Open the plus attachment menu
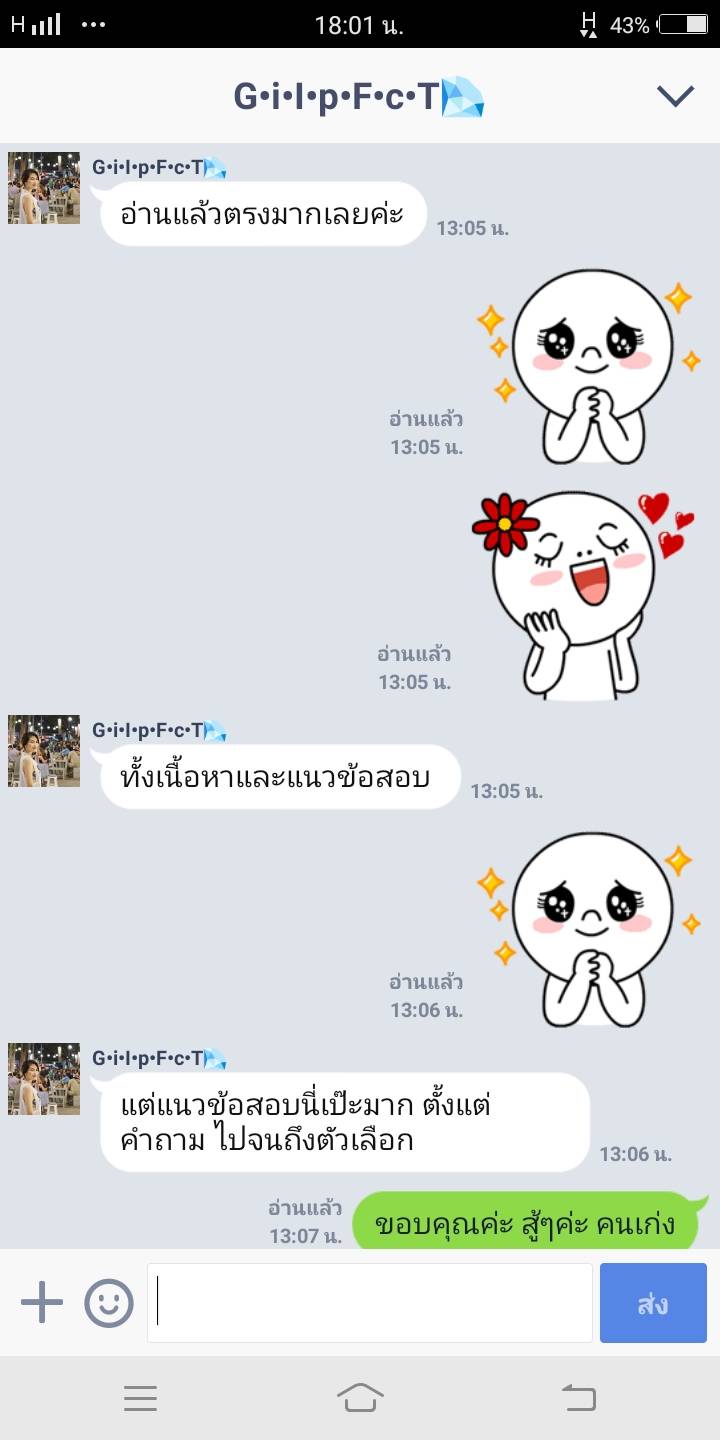 click(42, 1303)
